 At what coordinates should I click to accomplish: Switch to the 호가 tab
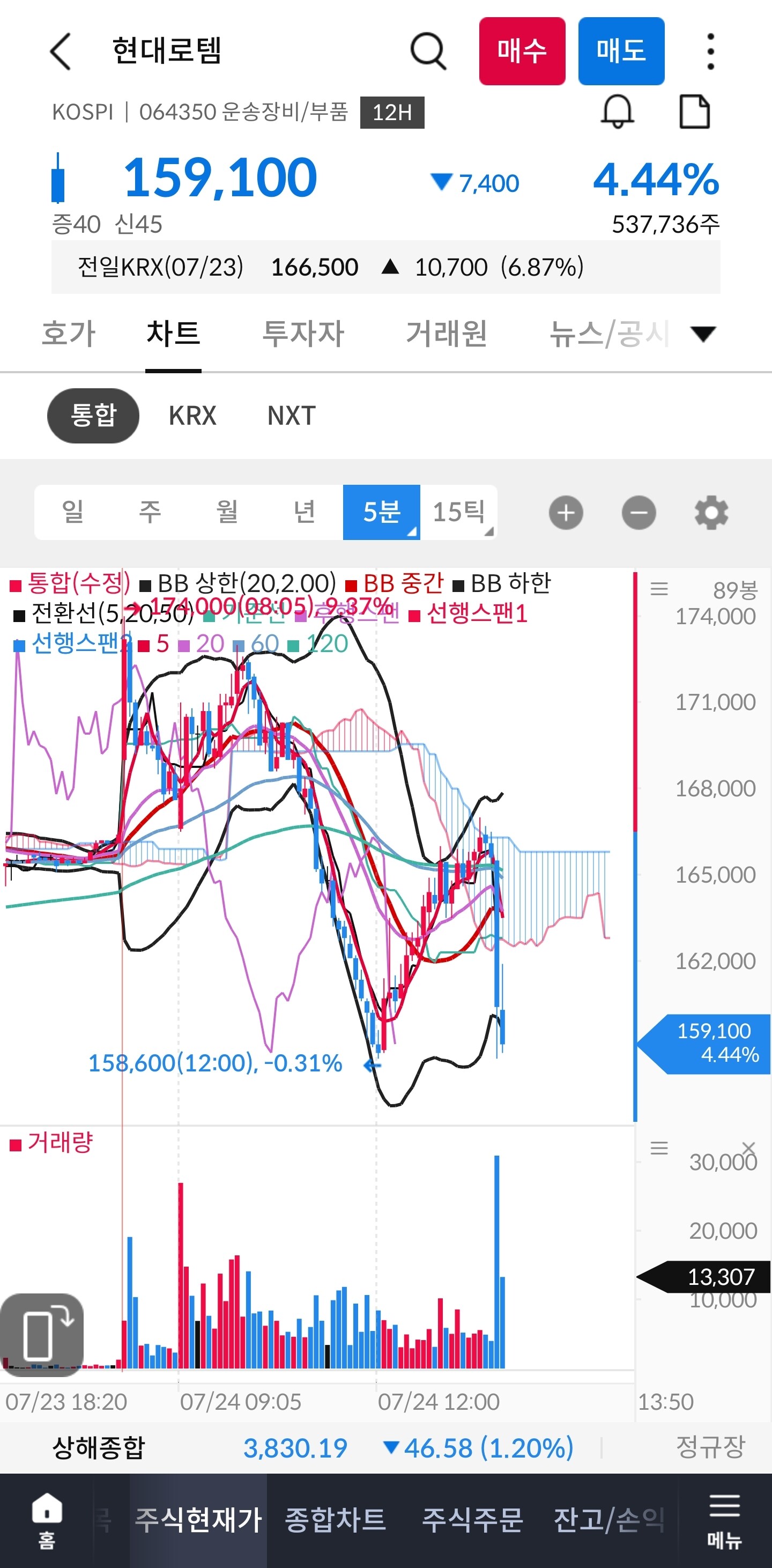click(69, 334)
